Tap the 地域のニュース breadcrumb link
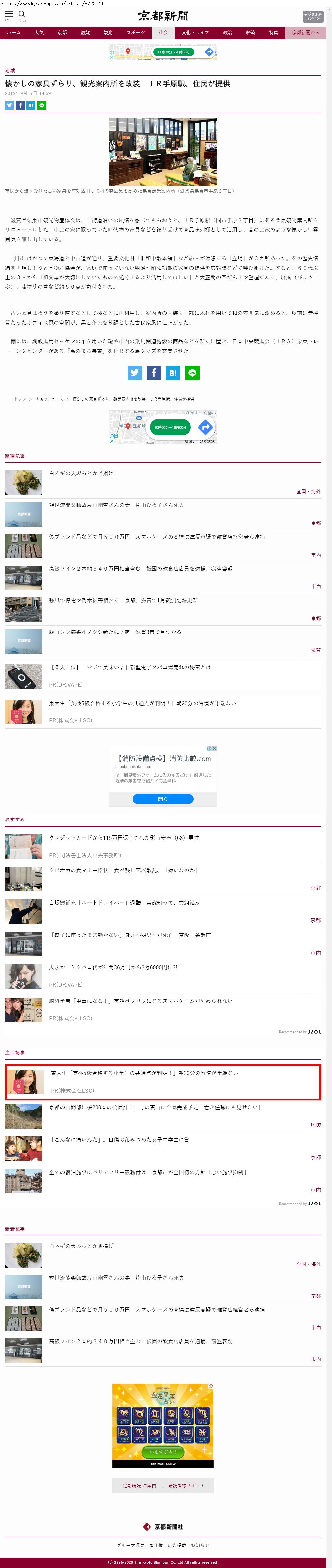 (x=49, y=399)
